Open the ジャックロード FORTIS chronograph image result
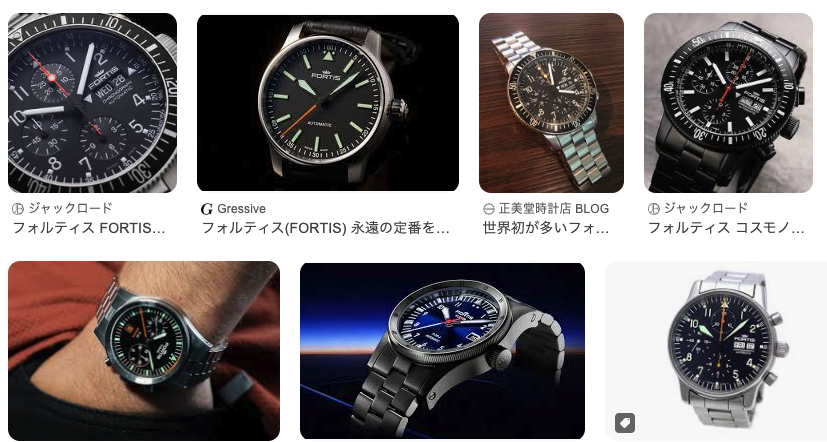827x442 pixels. coord(92,103)
